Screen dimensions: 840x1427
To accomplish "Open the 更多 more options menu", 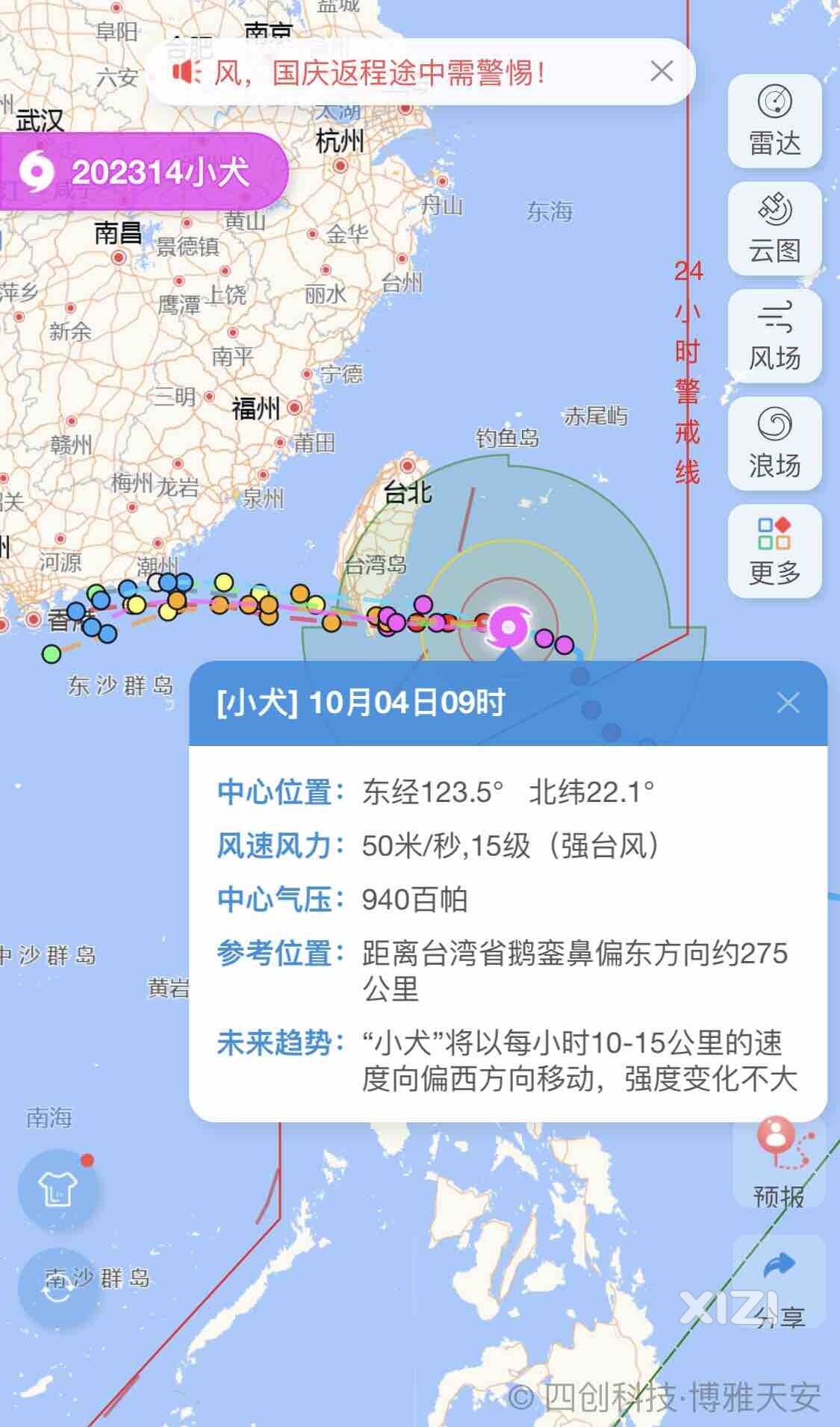I will coord(775,551).
